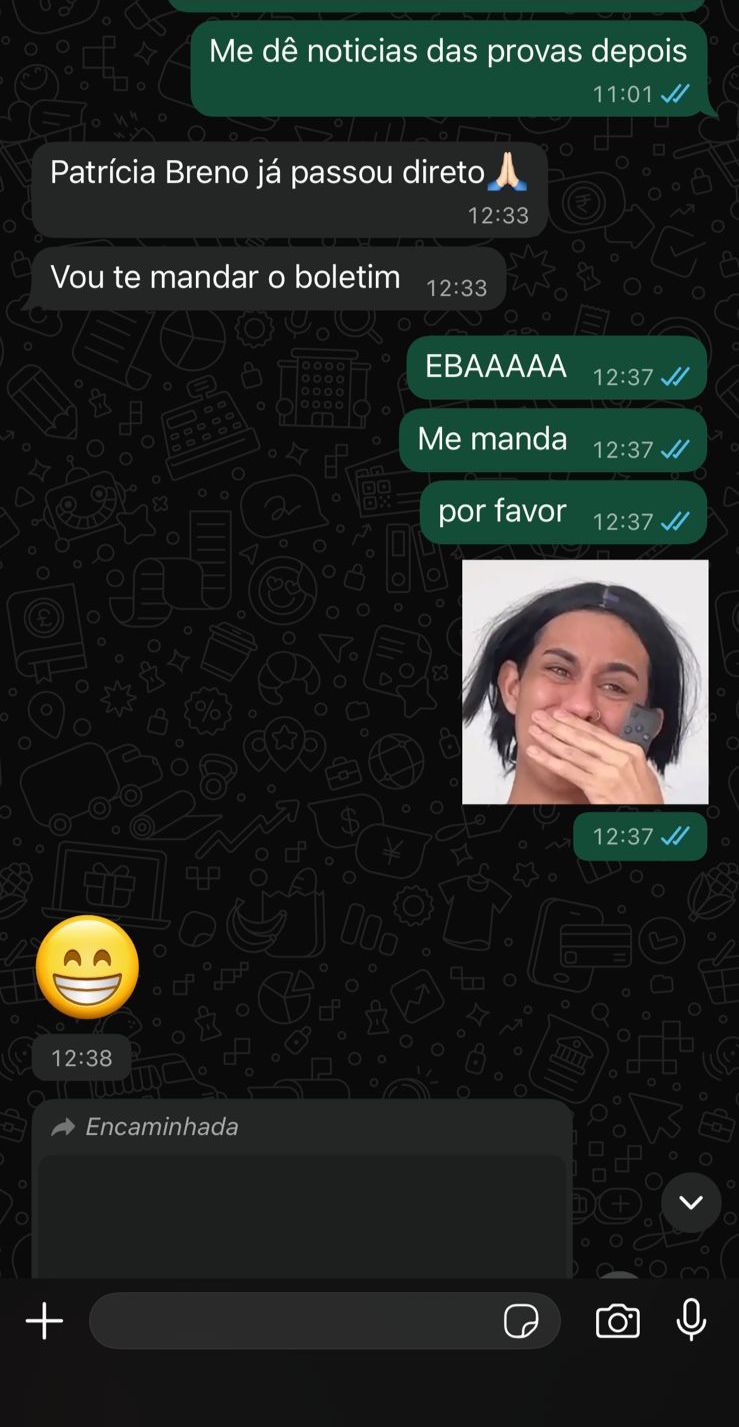Screen dimensions: 739x1427
Task: Open the sticker picker in message box
Action: (521, 1321)
